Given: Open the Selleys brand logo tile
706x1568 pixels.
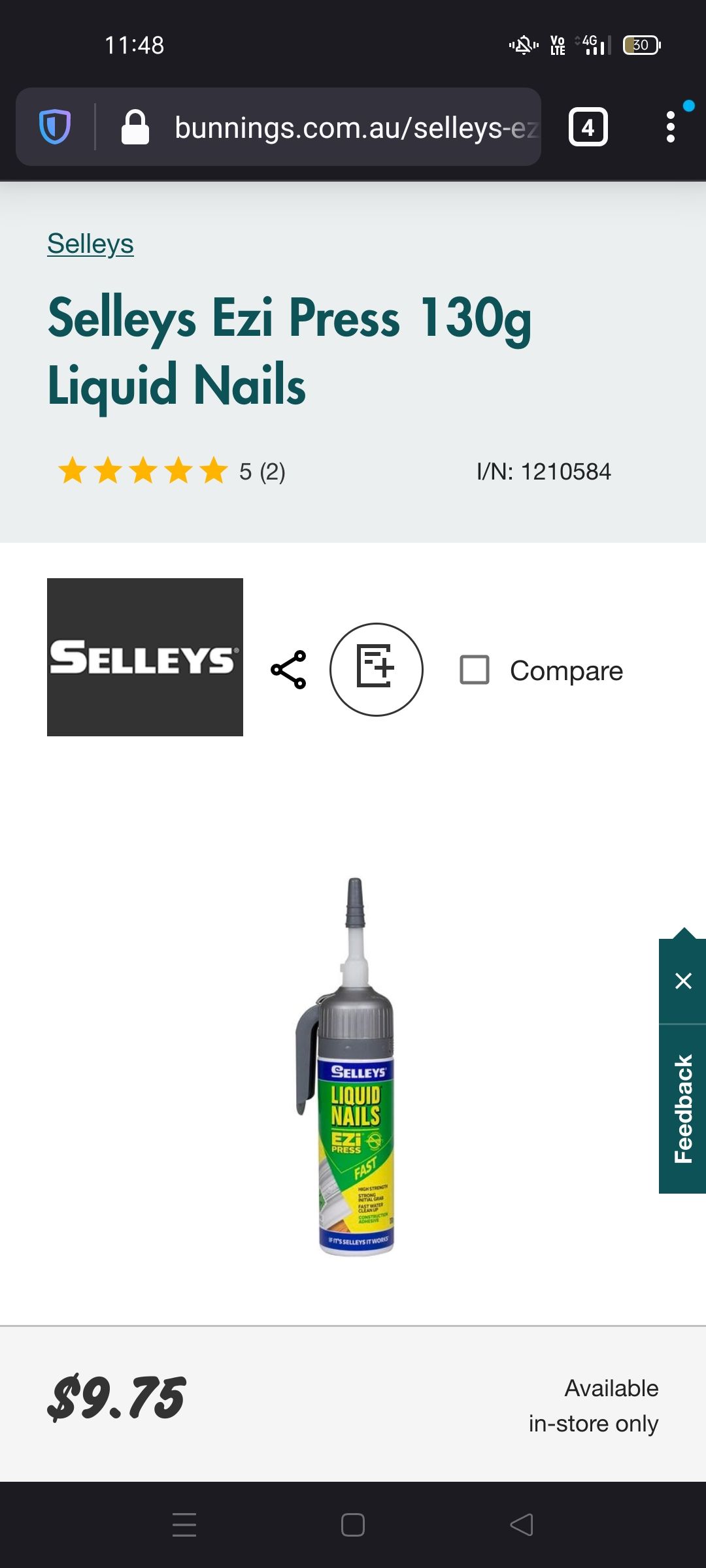Looking at the screenshot, I should coord(145,657).
